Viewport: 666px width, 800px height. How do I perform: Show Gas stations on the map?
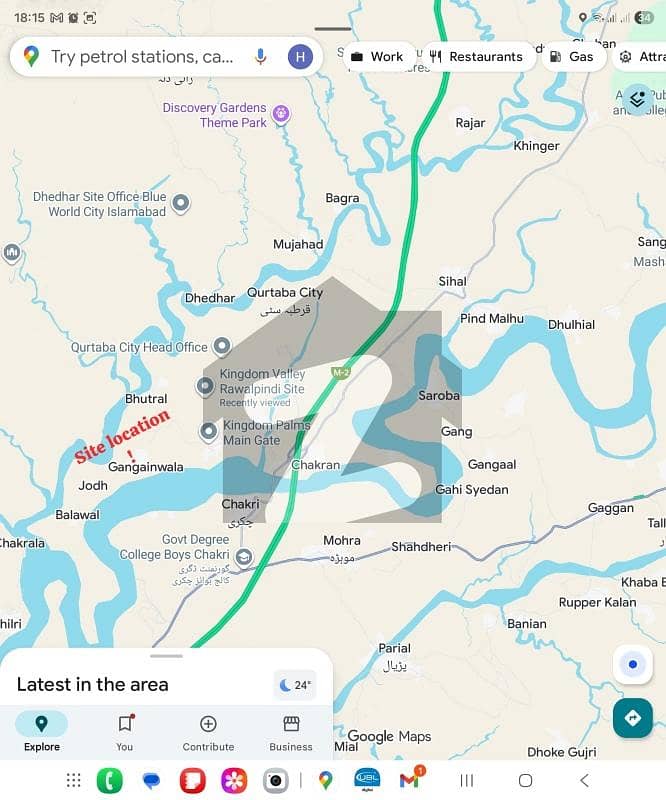pyautogui.click(x=572, y=57)
